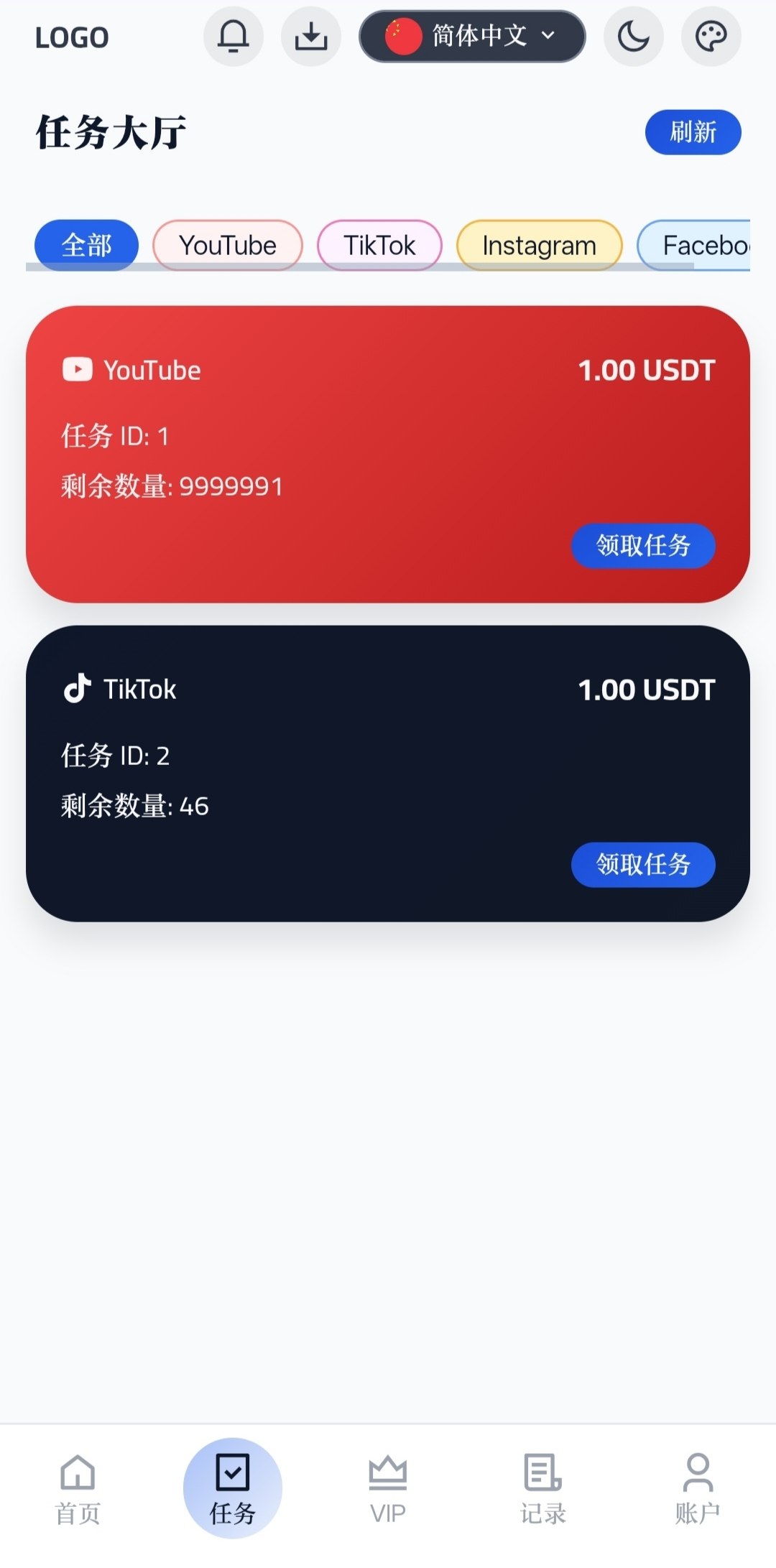
Task: Select the 全部 filter chip
Action: 86,245
